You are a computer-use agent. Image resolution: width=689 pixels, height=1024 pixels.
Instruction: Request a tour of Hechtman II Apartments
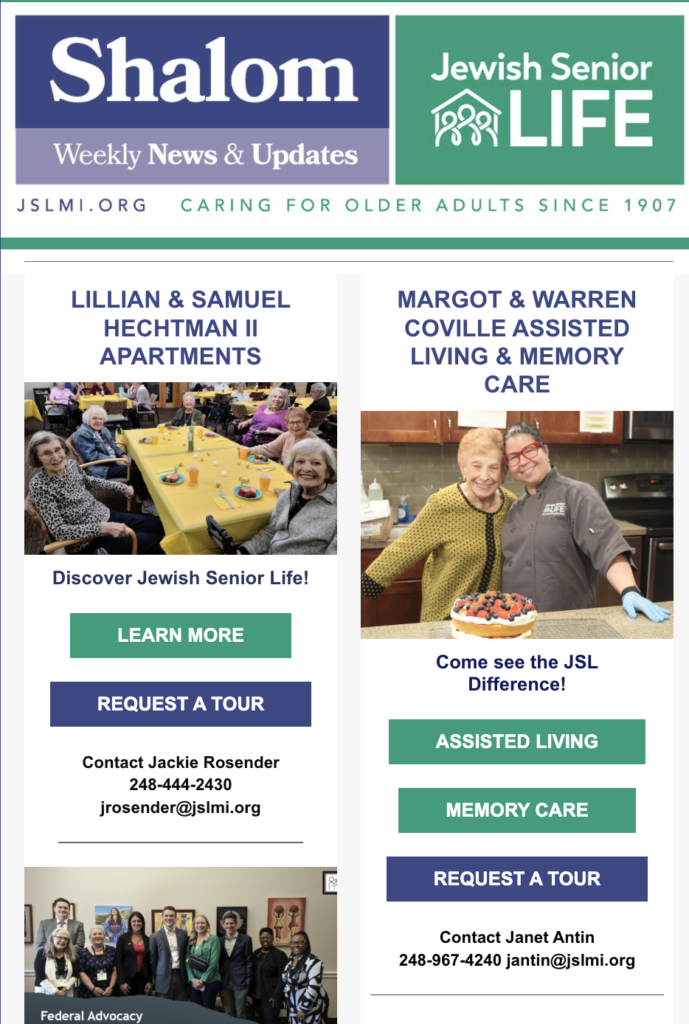(180, 704)
